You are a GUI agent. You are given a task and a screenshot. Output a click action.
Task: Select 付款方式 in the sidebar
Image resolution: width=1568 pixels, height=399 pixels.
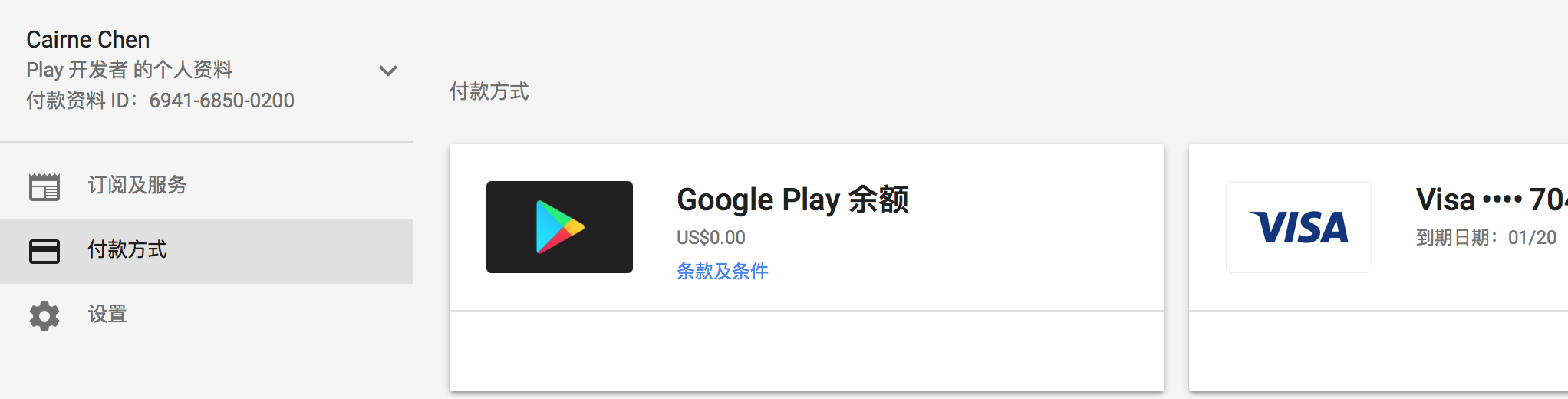(x=127, y=250)
